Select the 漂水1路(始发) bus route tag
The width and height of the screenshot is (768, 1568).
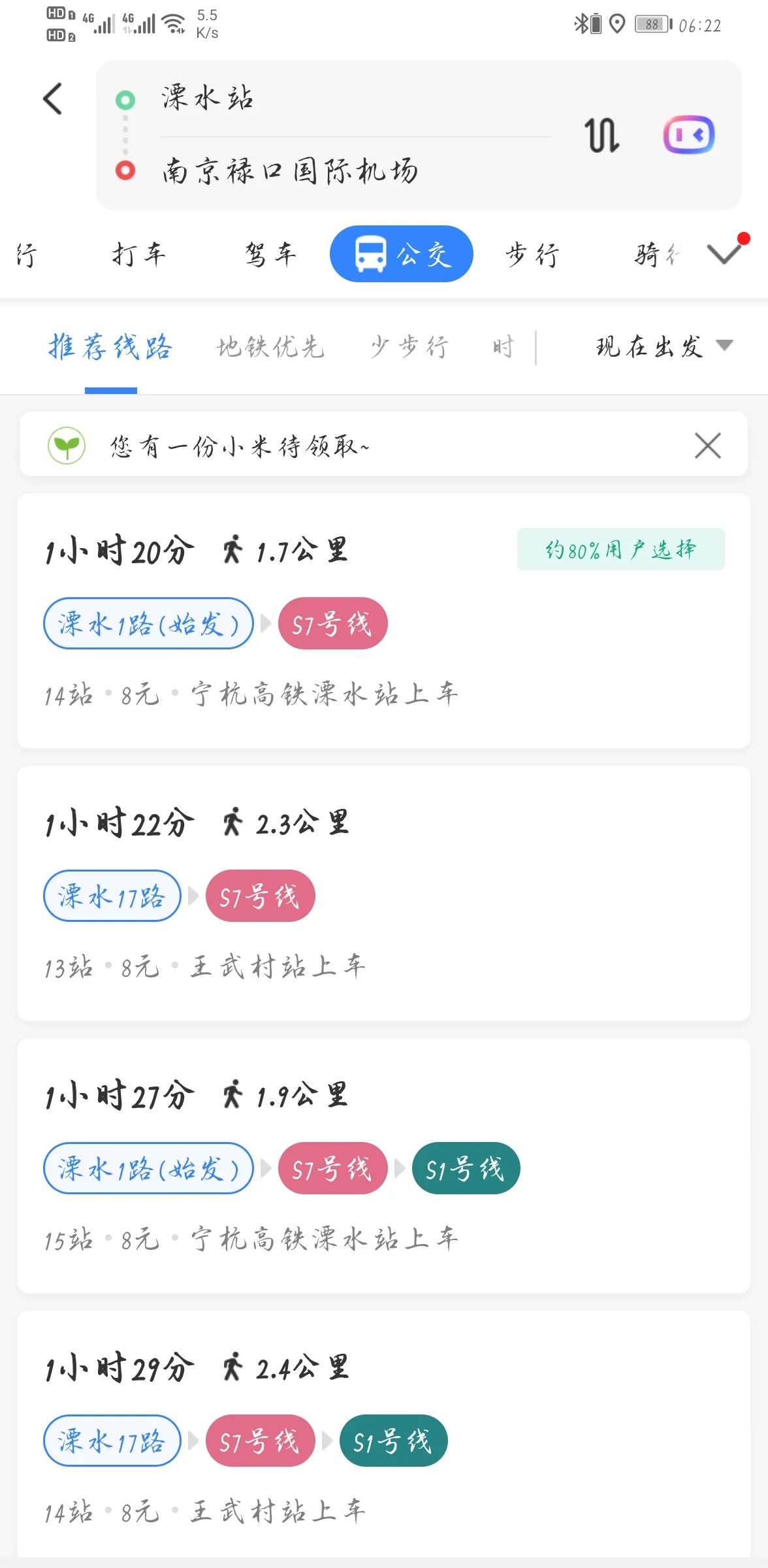tap(148, 623)
